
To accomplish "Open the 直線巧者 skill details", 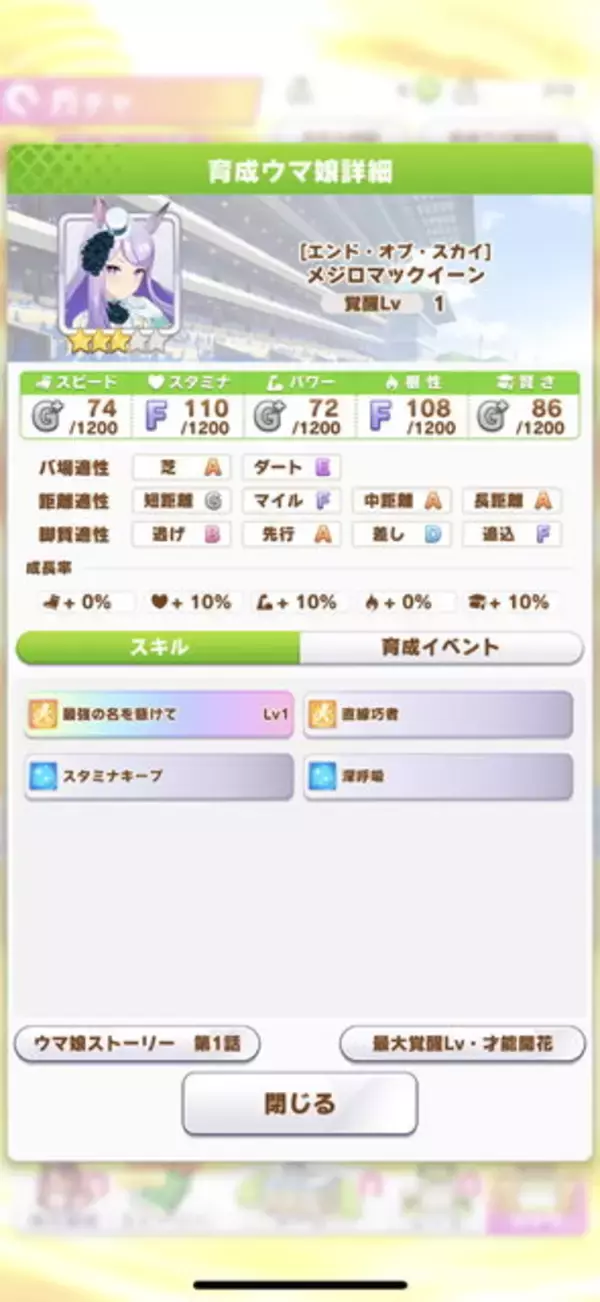I will point(438,715).
